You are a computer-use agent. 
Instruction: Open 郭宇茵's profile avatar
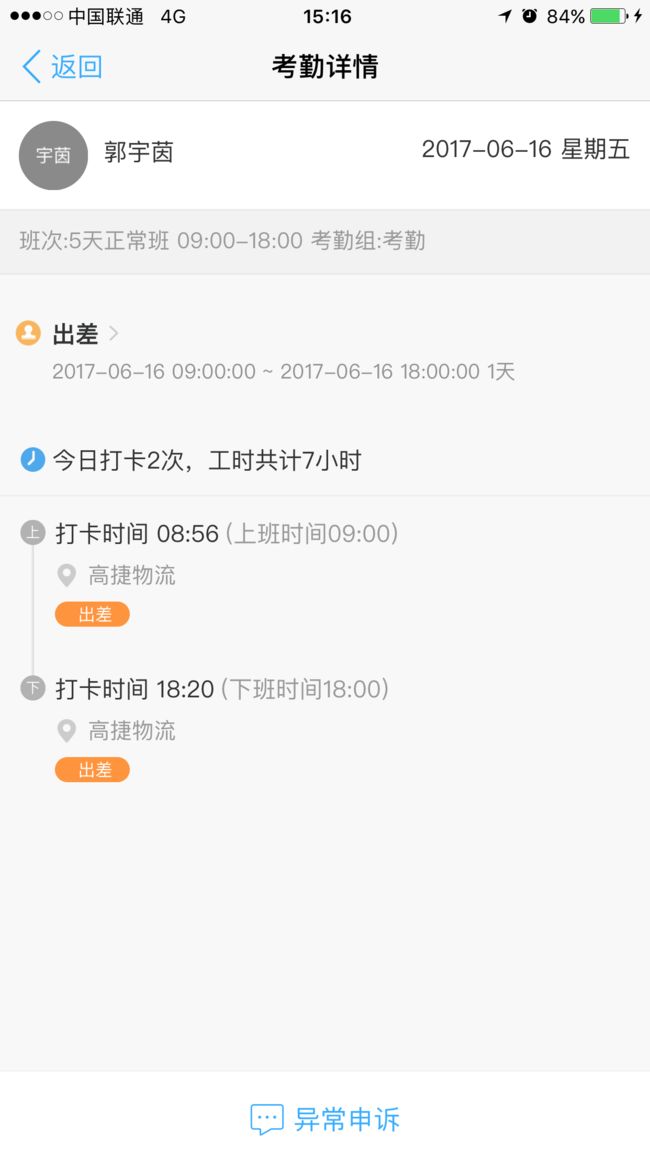click(x=53, y=156)
